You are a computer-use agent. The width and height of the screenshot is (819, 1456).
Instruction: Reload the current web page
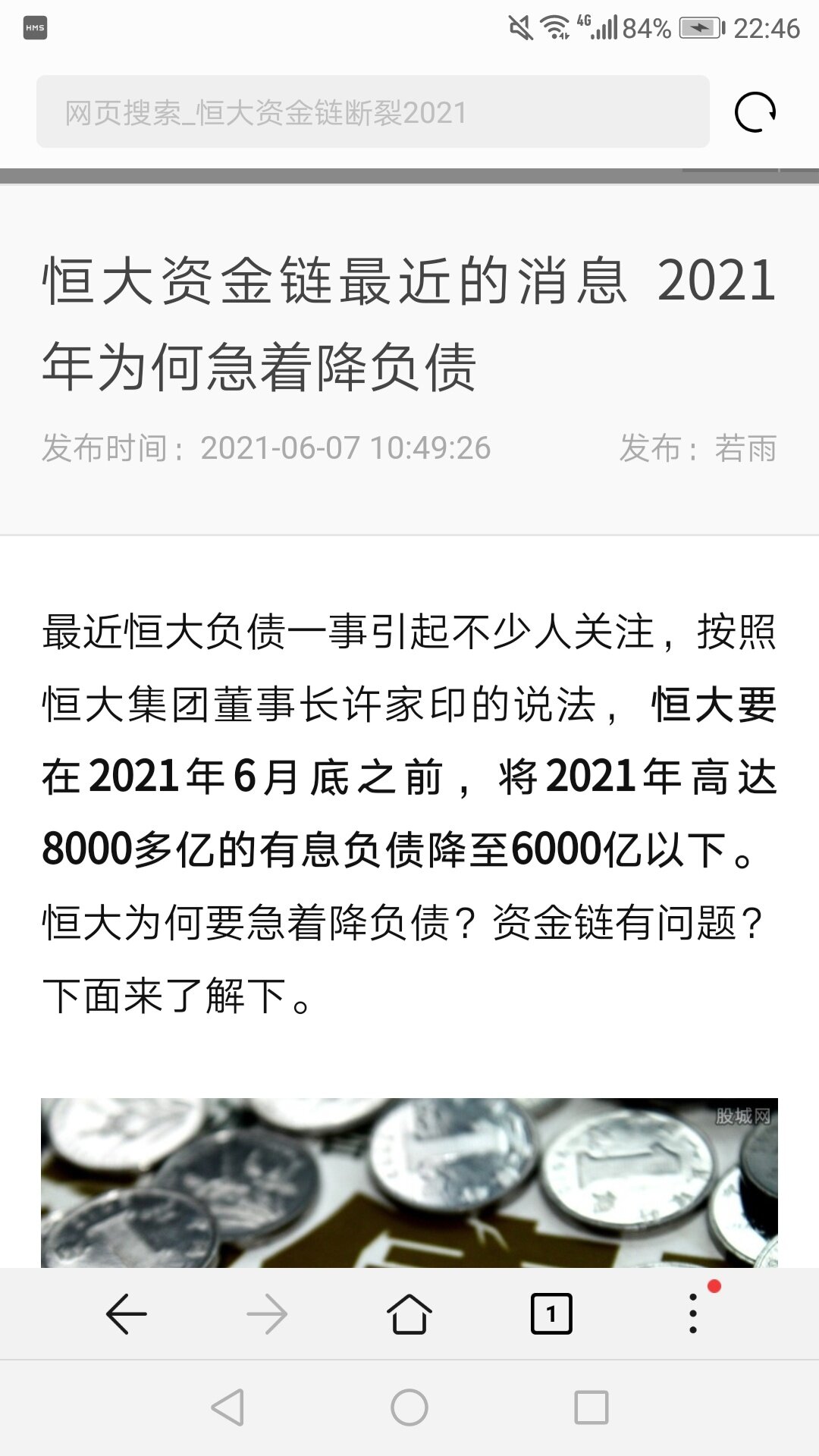point(755,112)
